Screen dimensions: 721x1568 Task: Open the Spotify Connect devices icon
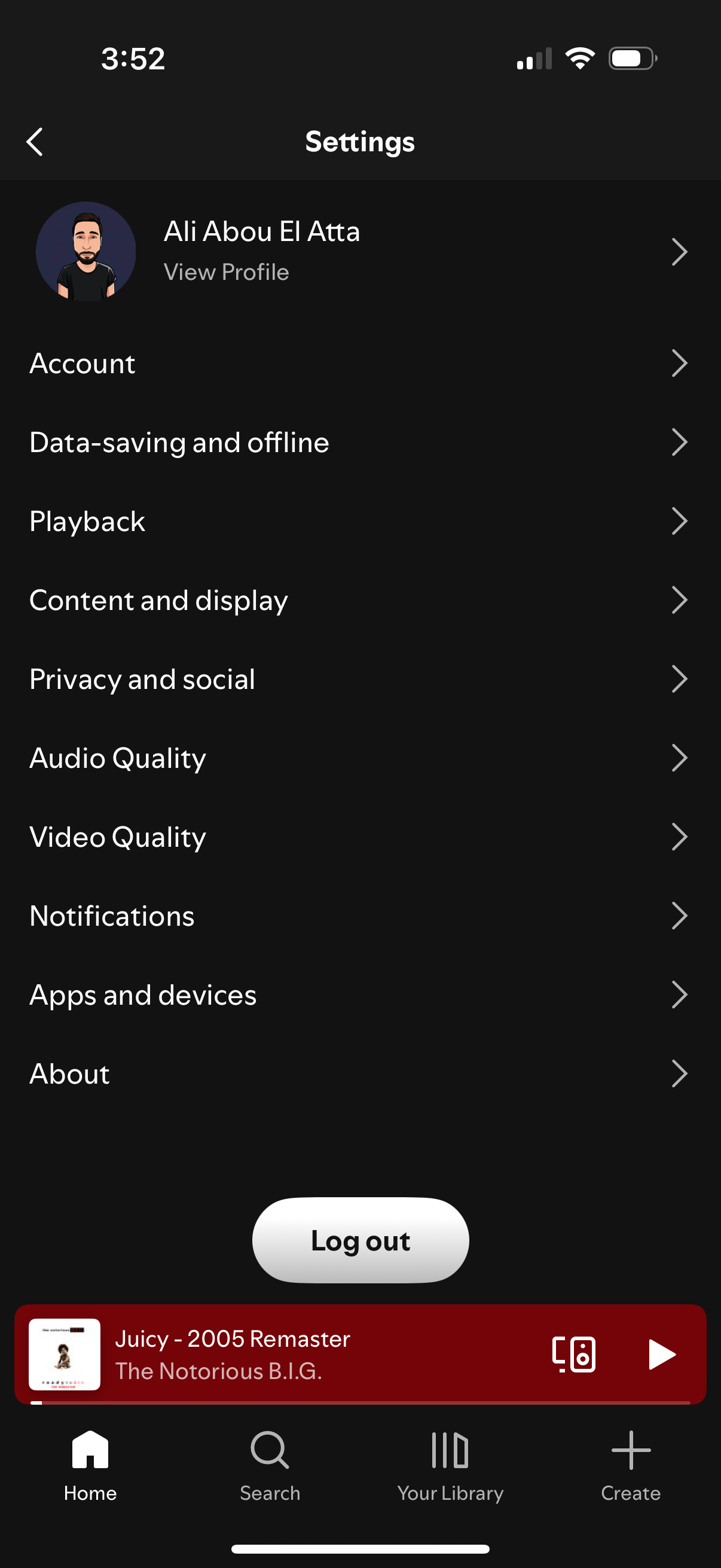tap(574, 1355)
